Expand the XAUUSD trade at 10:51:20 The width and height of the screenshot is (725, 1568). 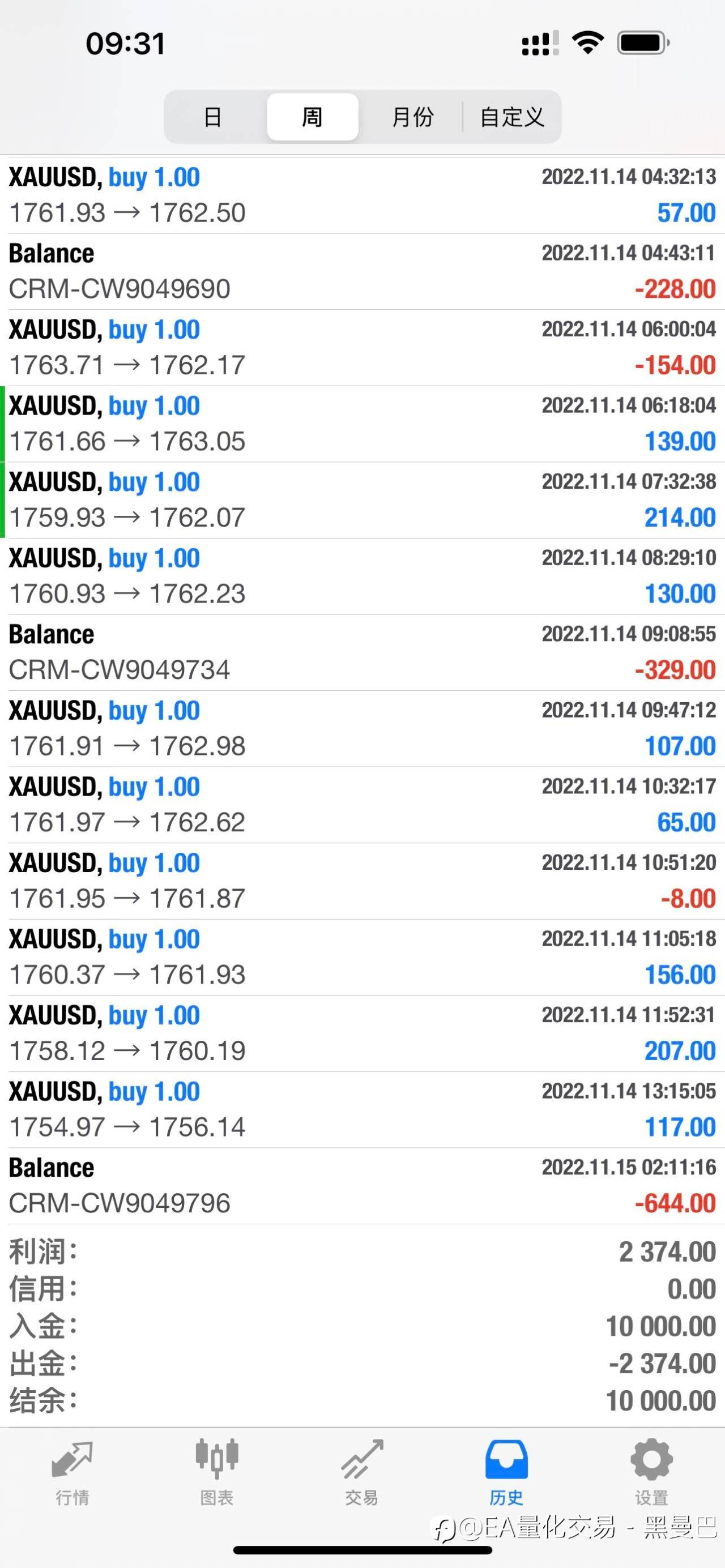(362, 881)
